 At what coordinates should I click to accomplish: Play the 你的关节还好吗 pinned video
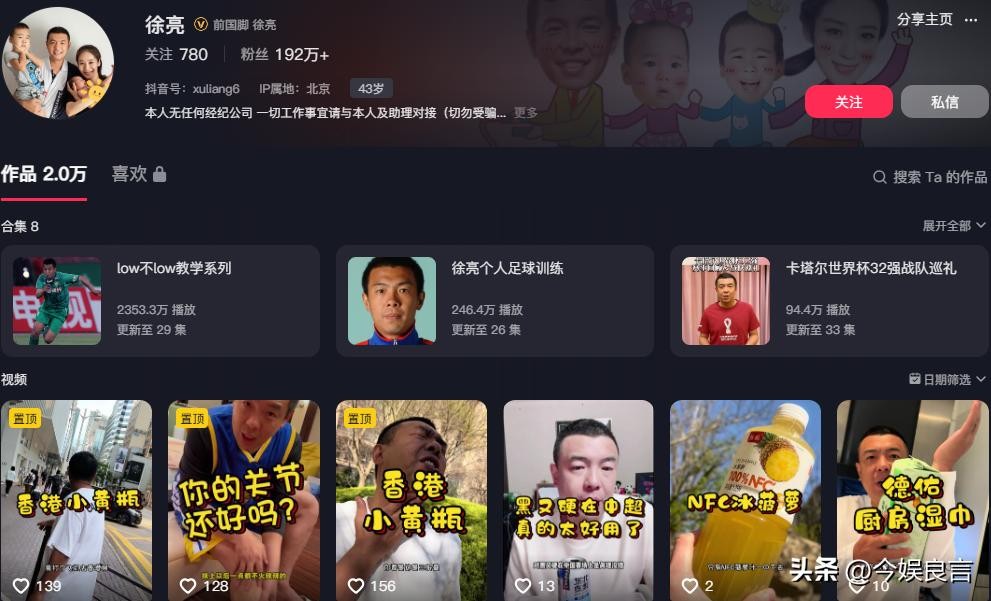(x=243, y=500)
